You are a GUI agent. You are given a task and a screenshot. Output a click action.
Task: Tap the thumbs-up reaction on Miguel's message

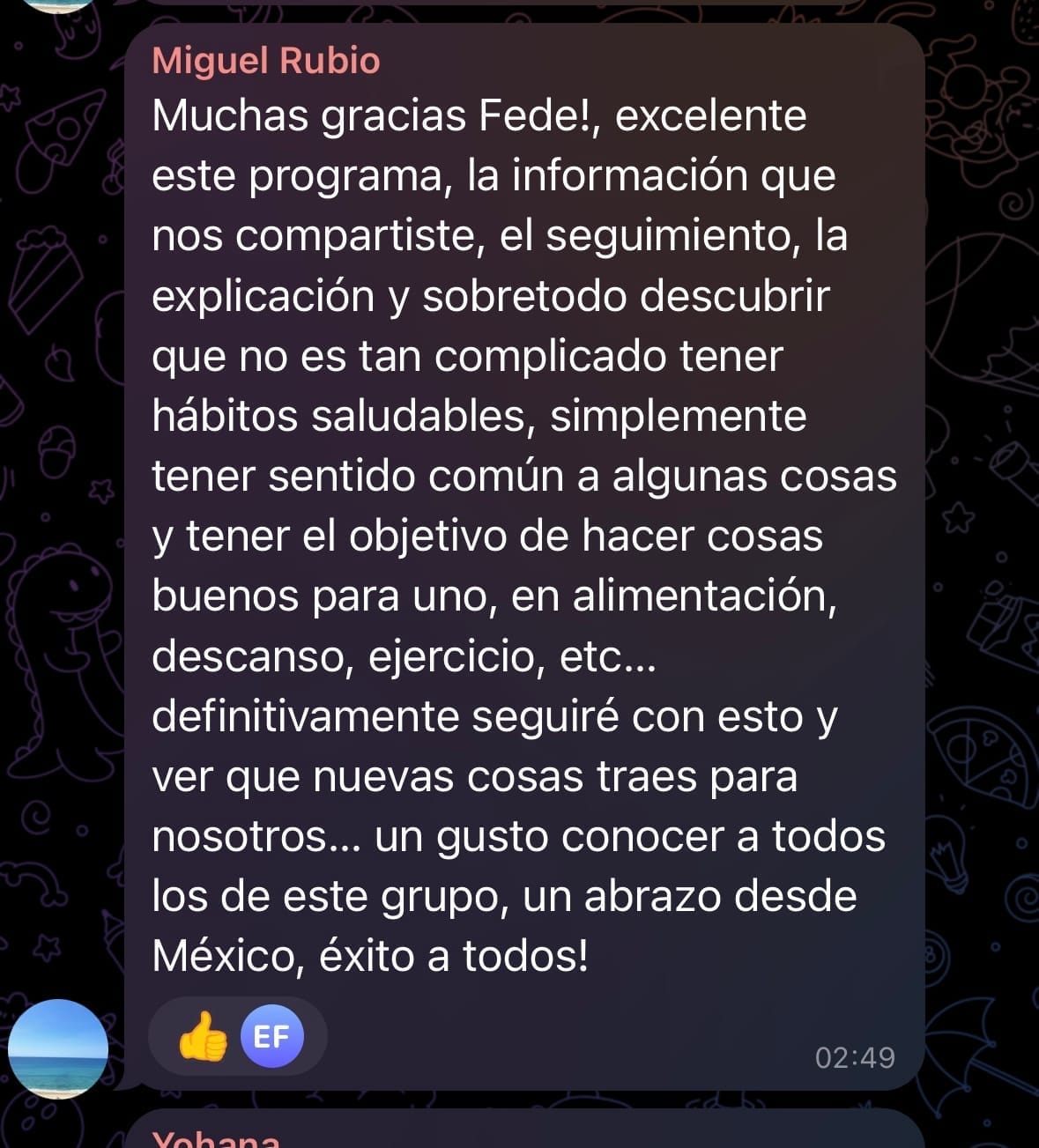[204, 1037]
